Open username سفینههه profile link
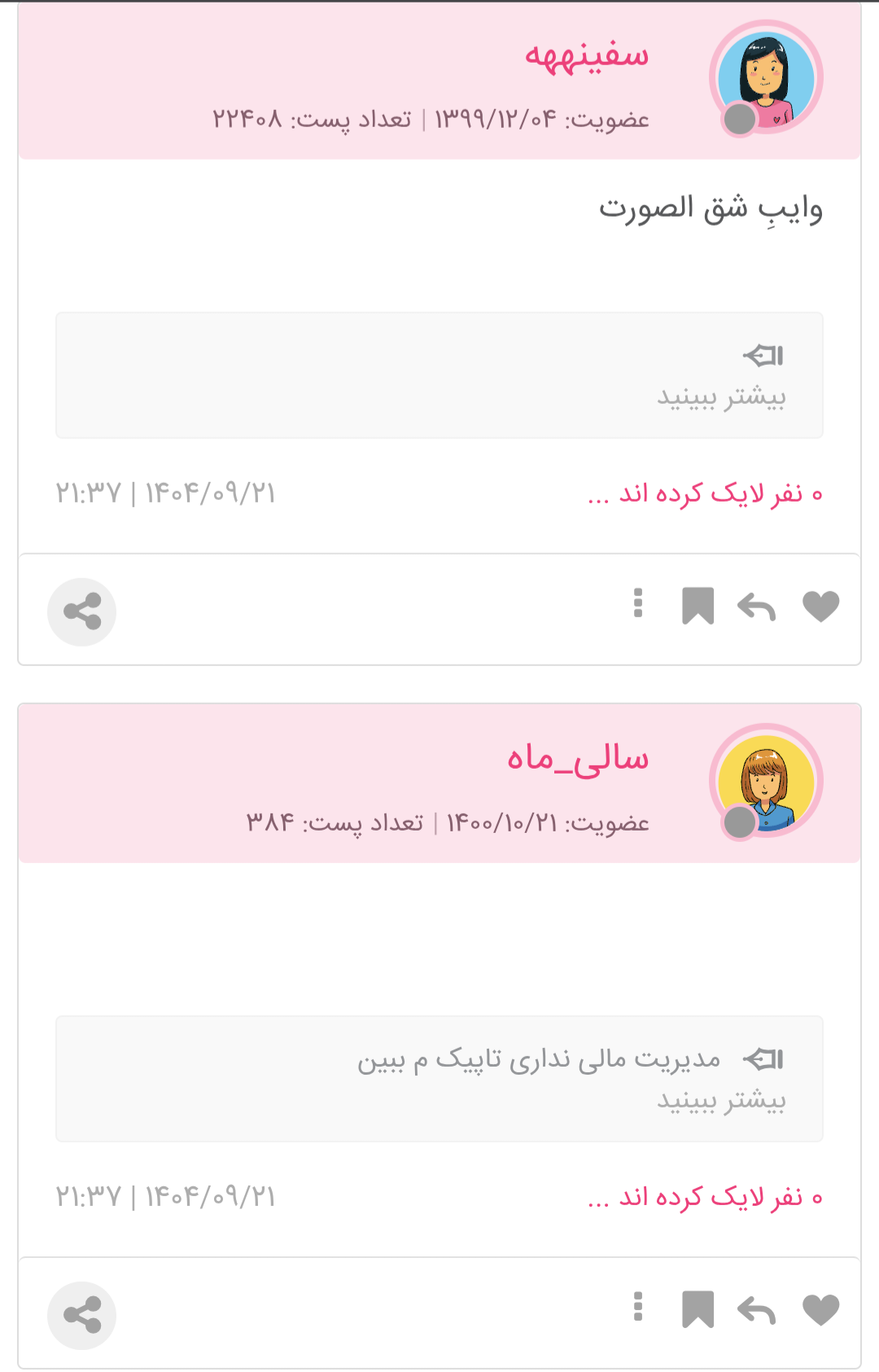879x1372 pixels. [x=587, y=55]
